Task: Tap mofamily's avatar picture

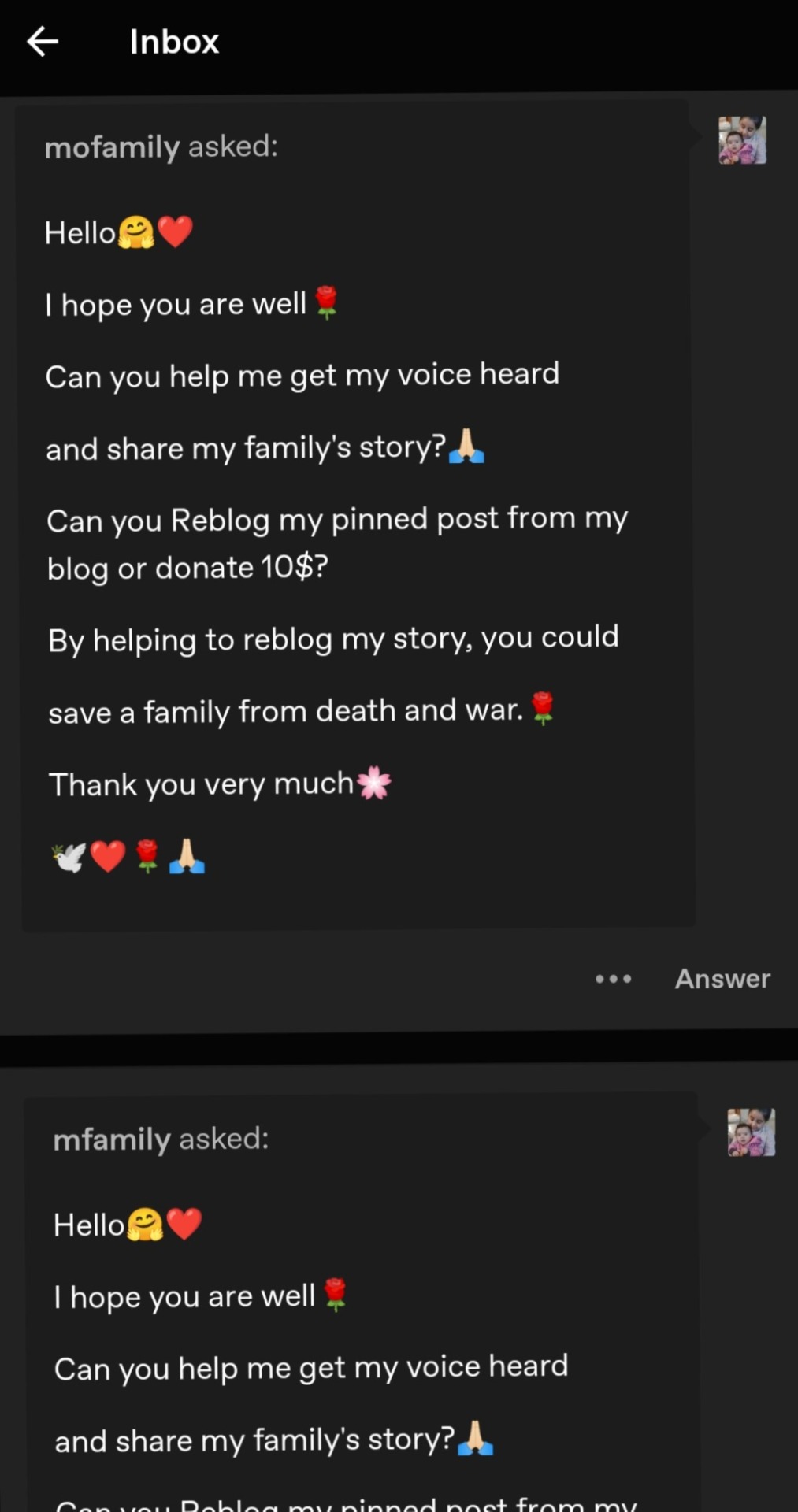Action: (742, 140)
